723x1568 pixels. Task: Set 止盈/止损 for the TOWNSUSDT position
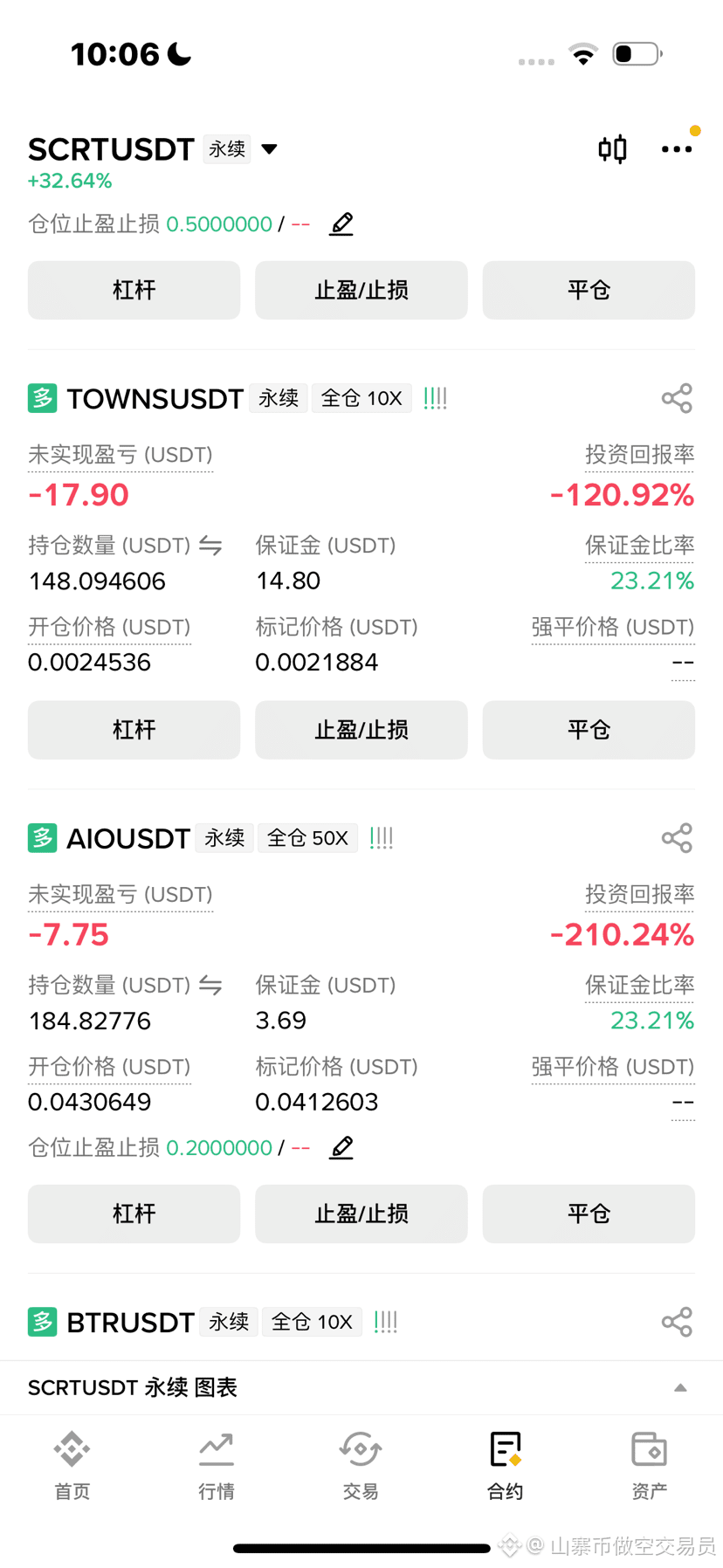tap(361, 730)
